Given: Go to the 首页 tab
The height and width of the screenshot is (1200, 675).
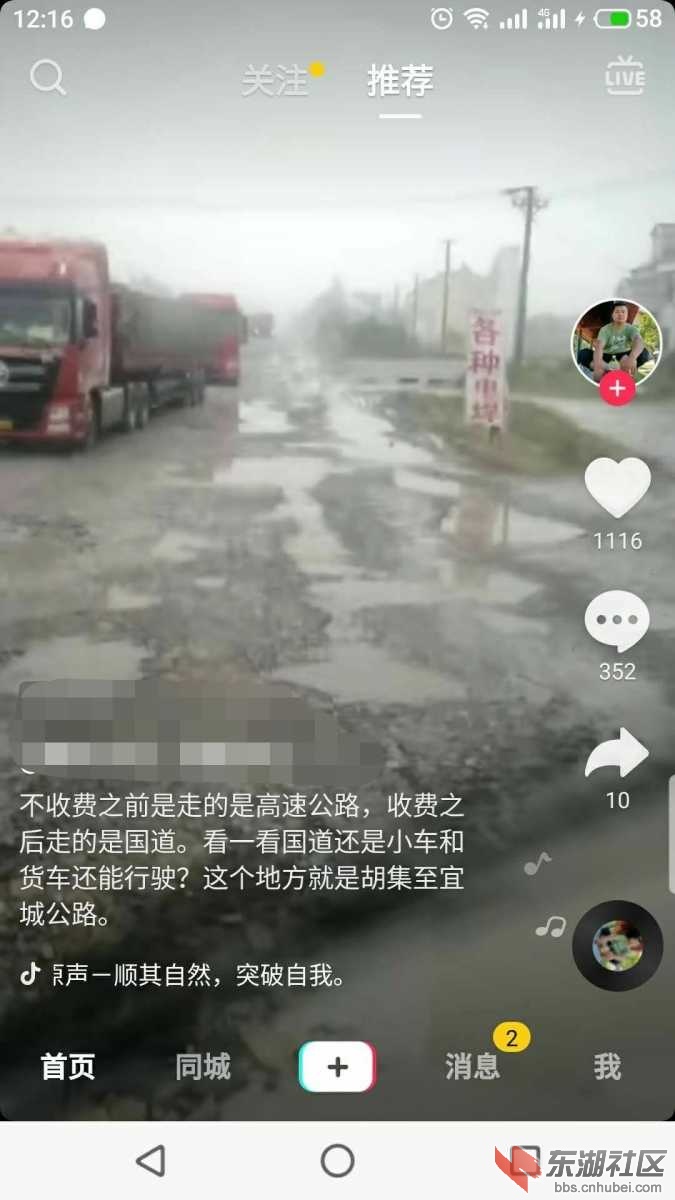Looking at the screenshot, I should tap(68, 1067).
